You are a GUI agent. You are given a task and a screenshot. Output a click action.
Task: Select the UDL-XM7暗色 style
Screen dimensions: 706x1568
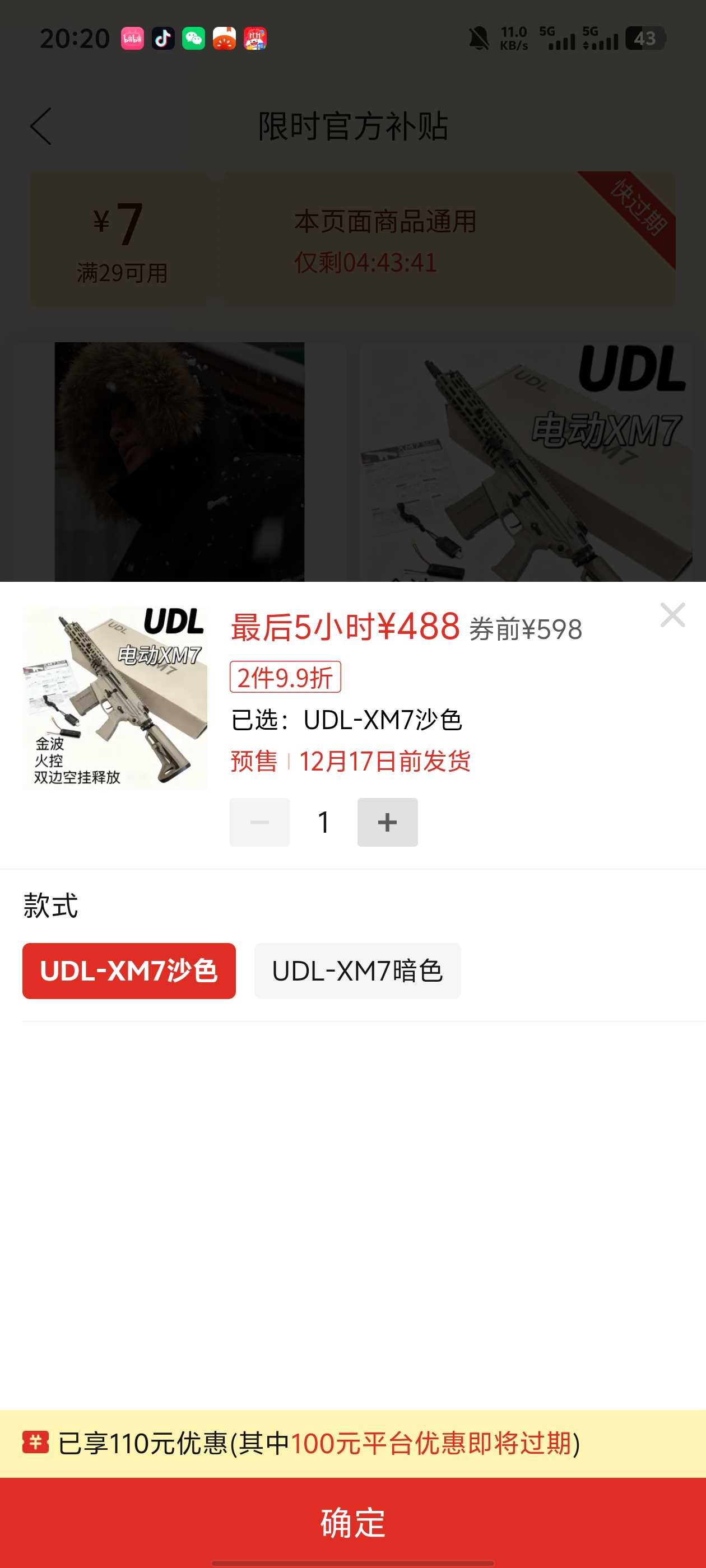(x=357, y=970)
